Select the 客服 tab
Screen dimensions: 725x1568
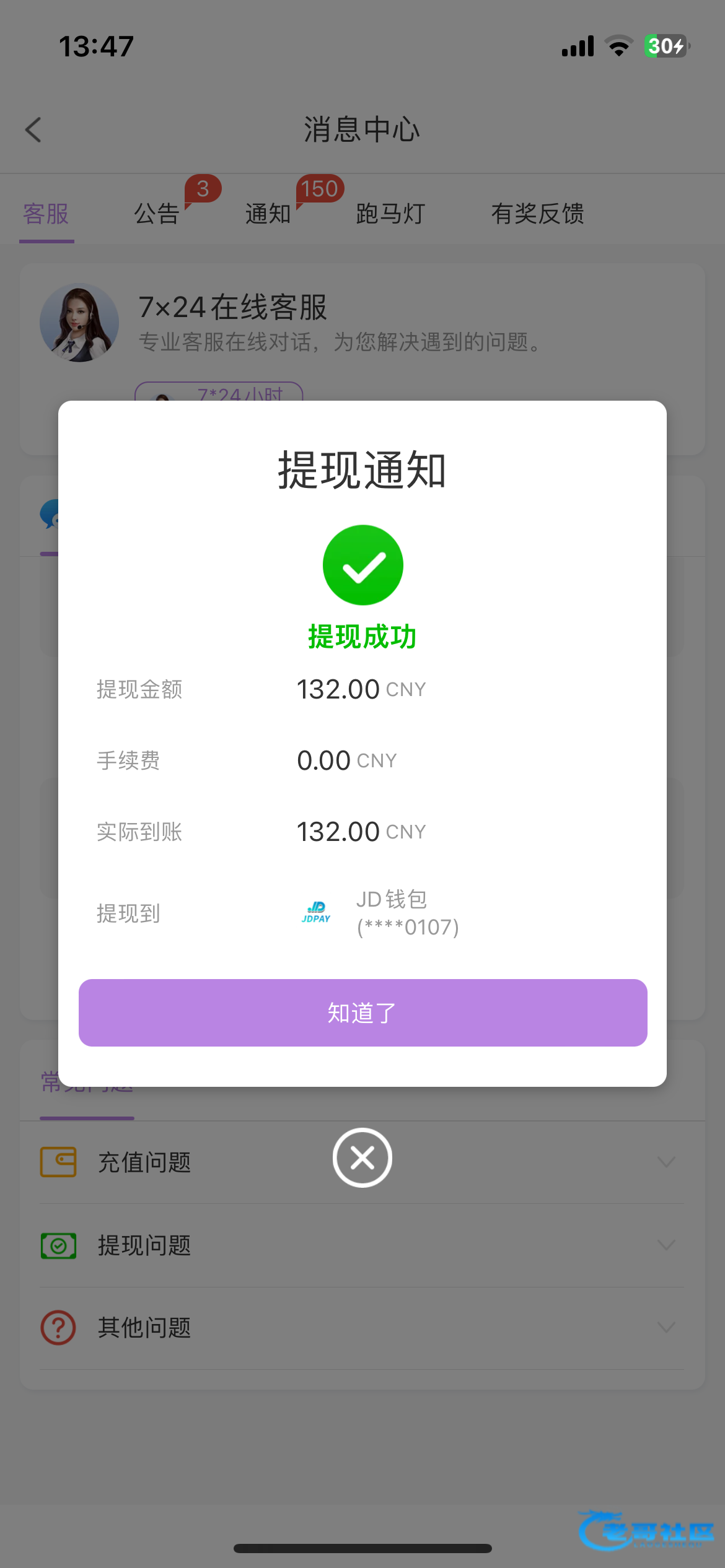tap(46, 214)
